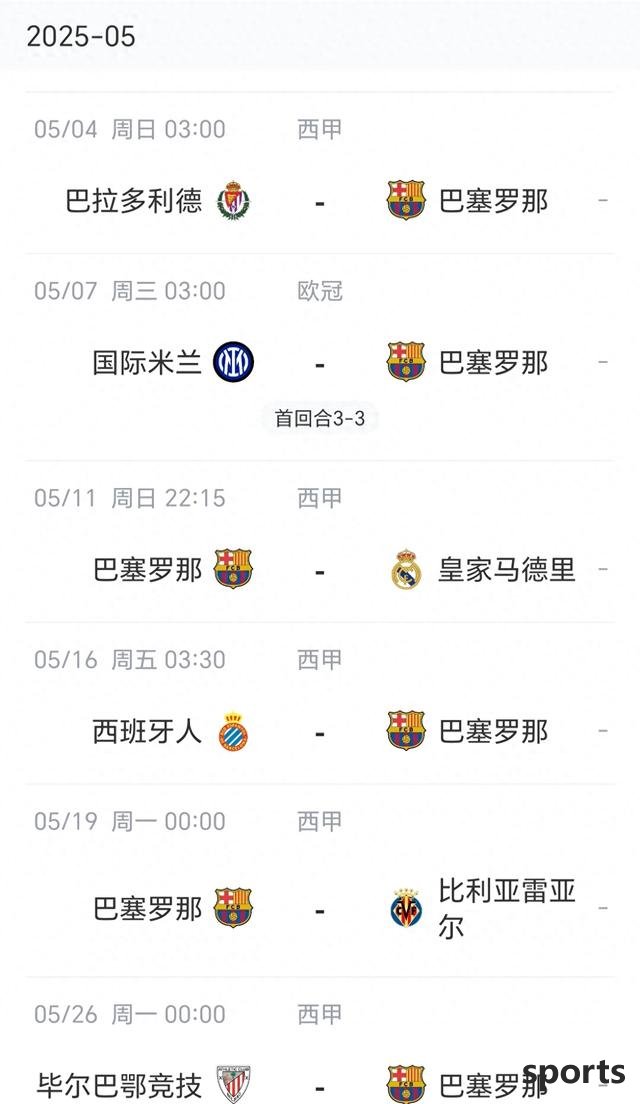The height and width of the screenshot is (1104, 640).
Task: Open the 西班牙人 vs 巴塞罗那 match on 05/16
Action: [x=320, y=703]
